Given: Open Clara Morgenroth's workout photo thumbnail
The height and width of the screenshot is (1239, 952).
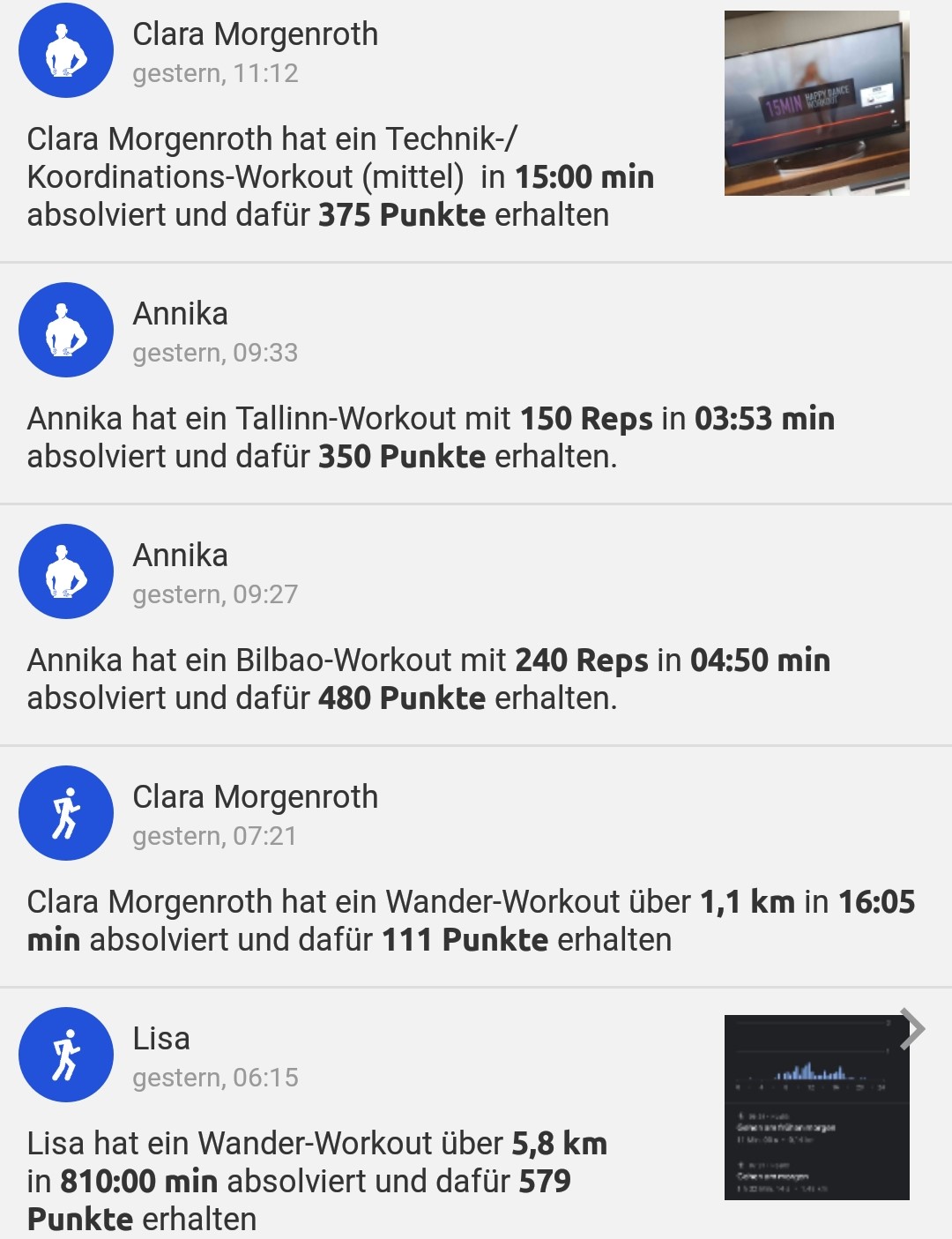Looking at the screenshot, I should [816, 103].
